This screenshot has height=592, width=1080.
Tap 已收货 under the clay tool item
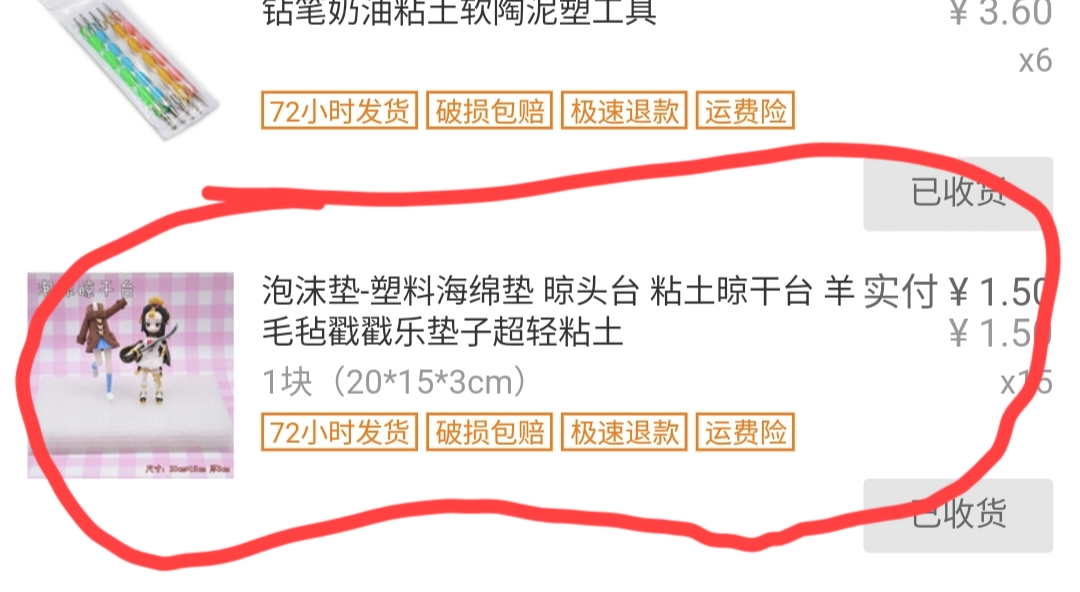tap(957, 193)
